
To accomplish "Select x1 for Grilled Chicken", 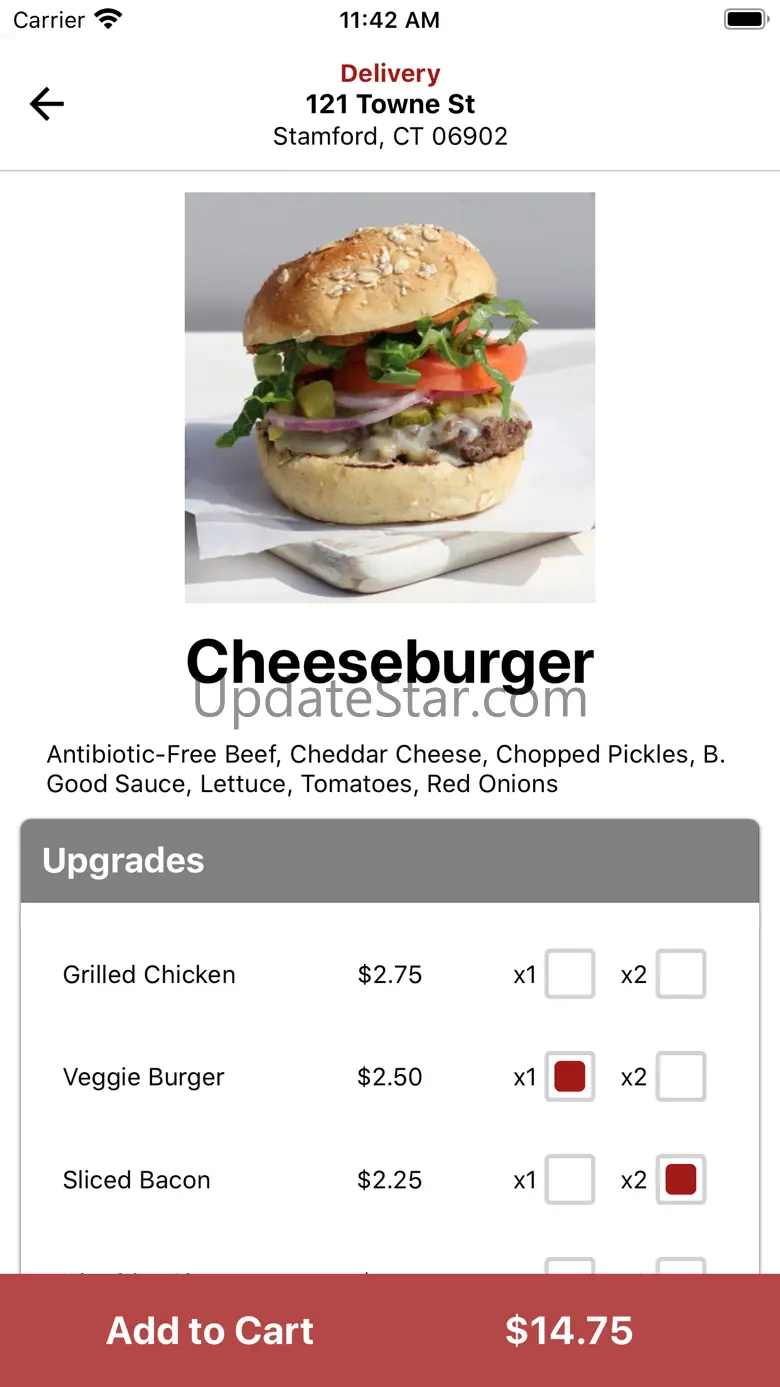I will [570, 974].
